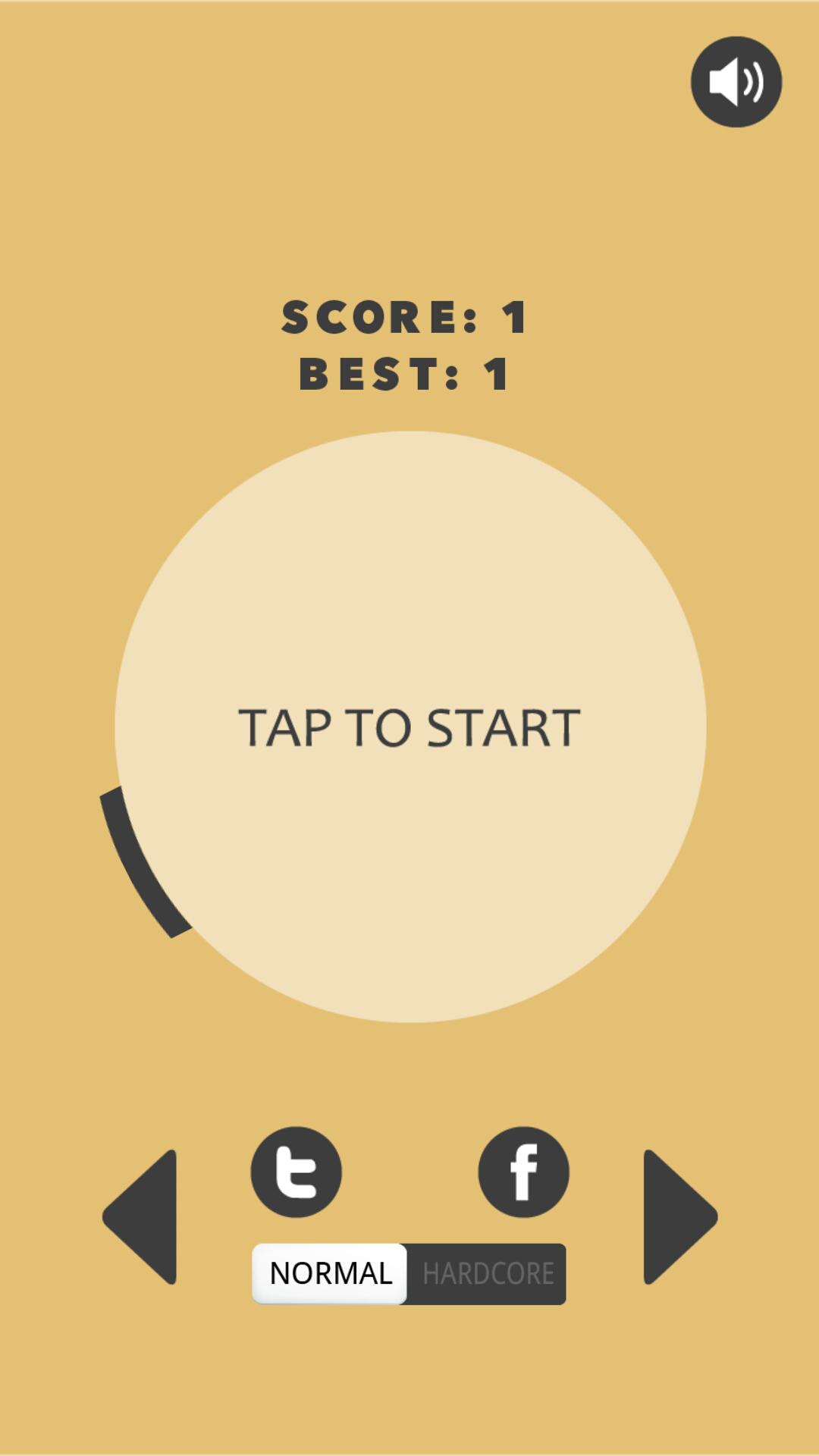Share score on Facebook
Screen dimensions: 819x1456
pyautogui.click(x=523, y=1172)
